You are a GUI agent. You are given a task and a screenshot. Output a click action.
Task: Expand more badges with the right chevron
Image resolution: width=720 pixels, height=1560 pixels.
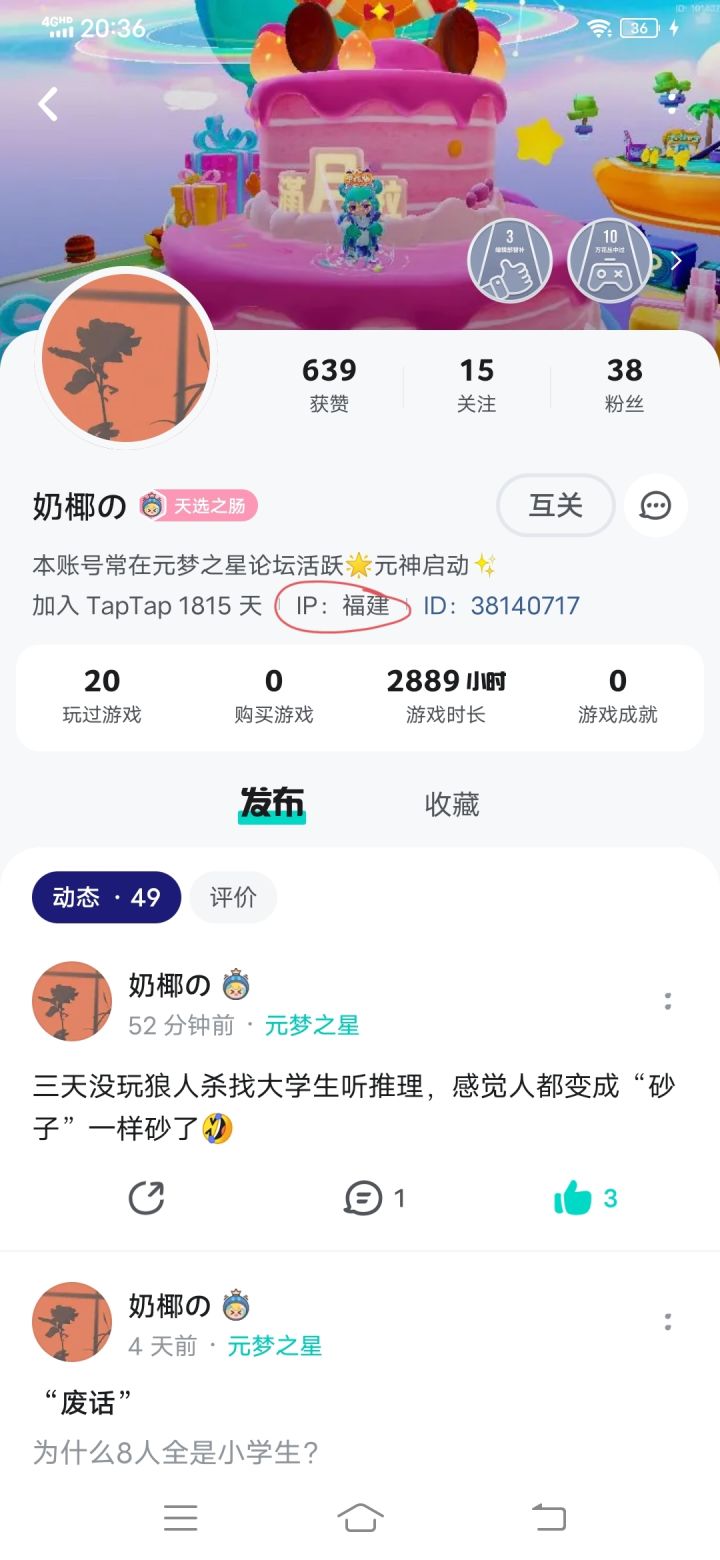pos(676,261)
